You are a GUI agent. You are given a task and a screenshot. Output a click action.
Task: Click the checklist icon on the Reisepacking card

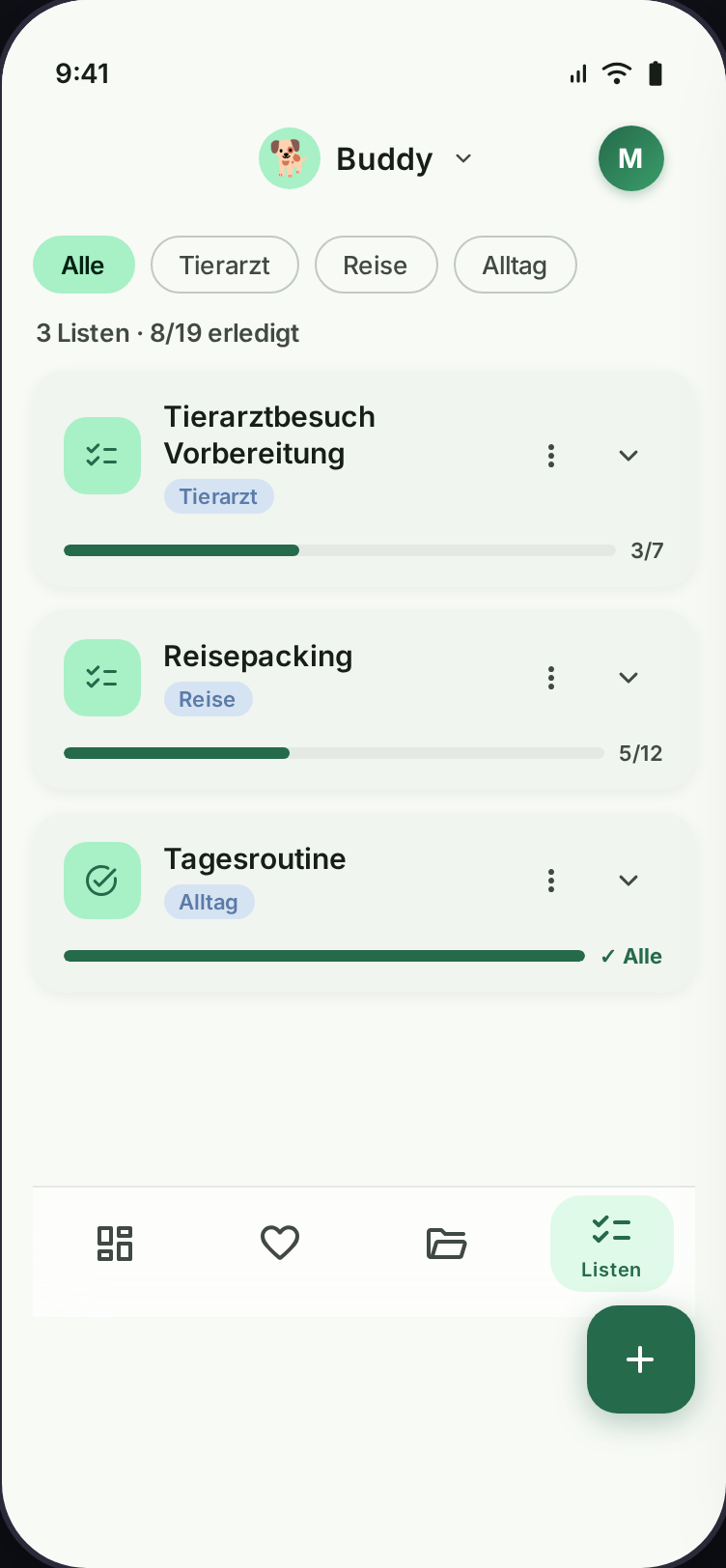pyautogui.click(x=102, y=678)
